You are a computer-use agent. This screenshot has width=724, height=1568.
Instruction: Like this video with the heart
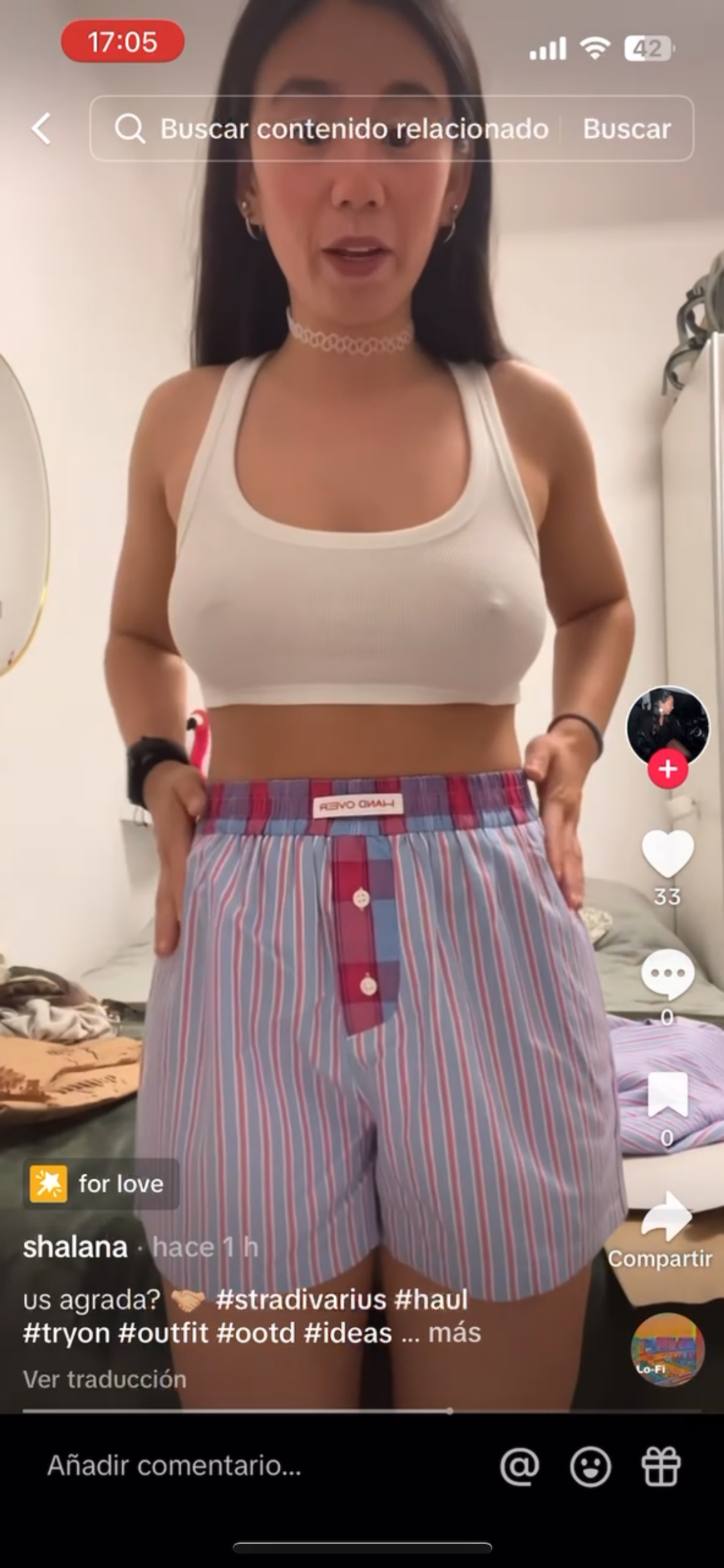[x=668, y=854]
